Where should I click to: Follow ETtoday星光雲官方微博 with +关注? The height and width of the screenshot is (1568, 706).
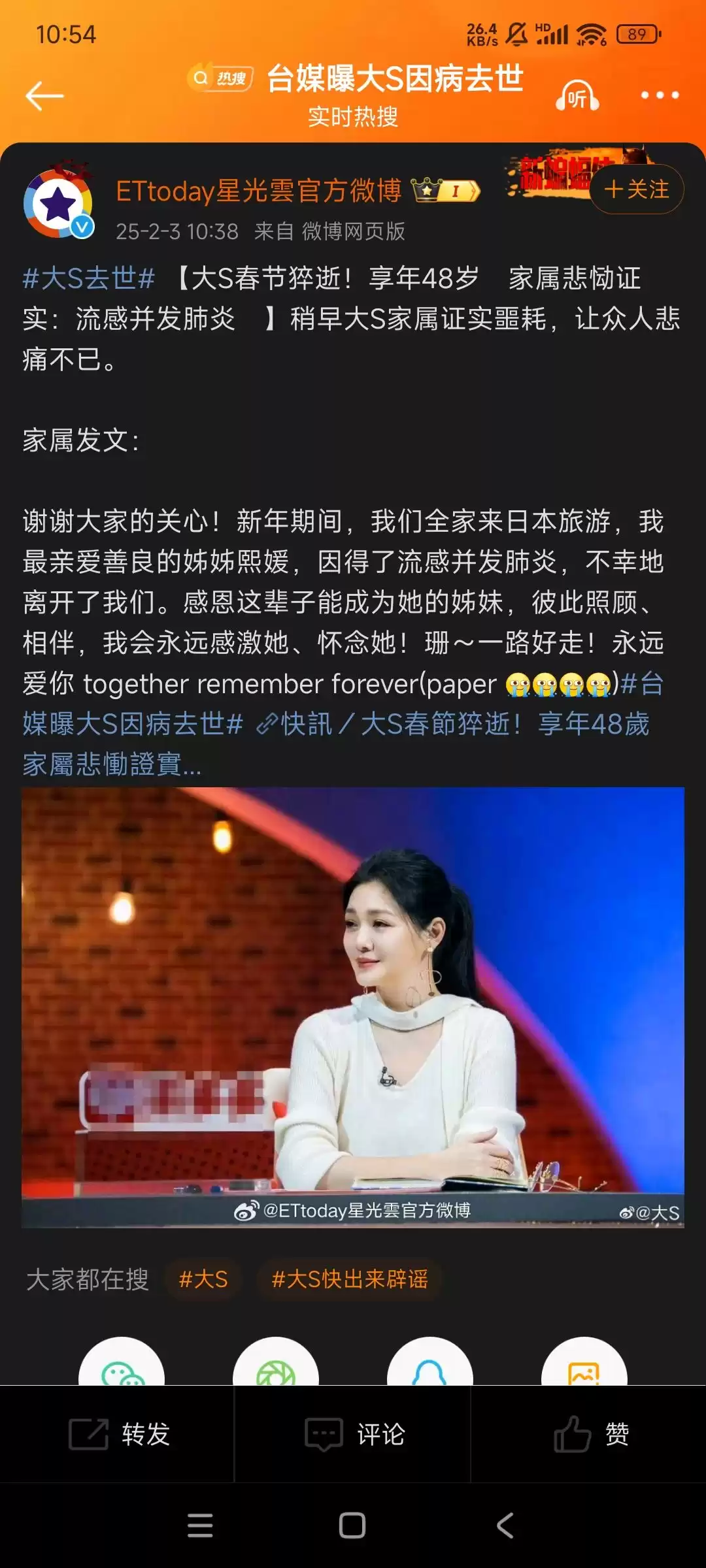(x=637, y=189)
